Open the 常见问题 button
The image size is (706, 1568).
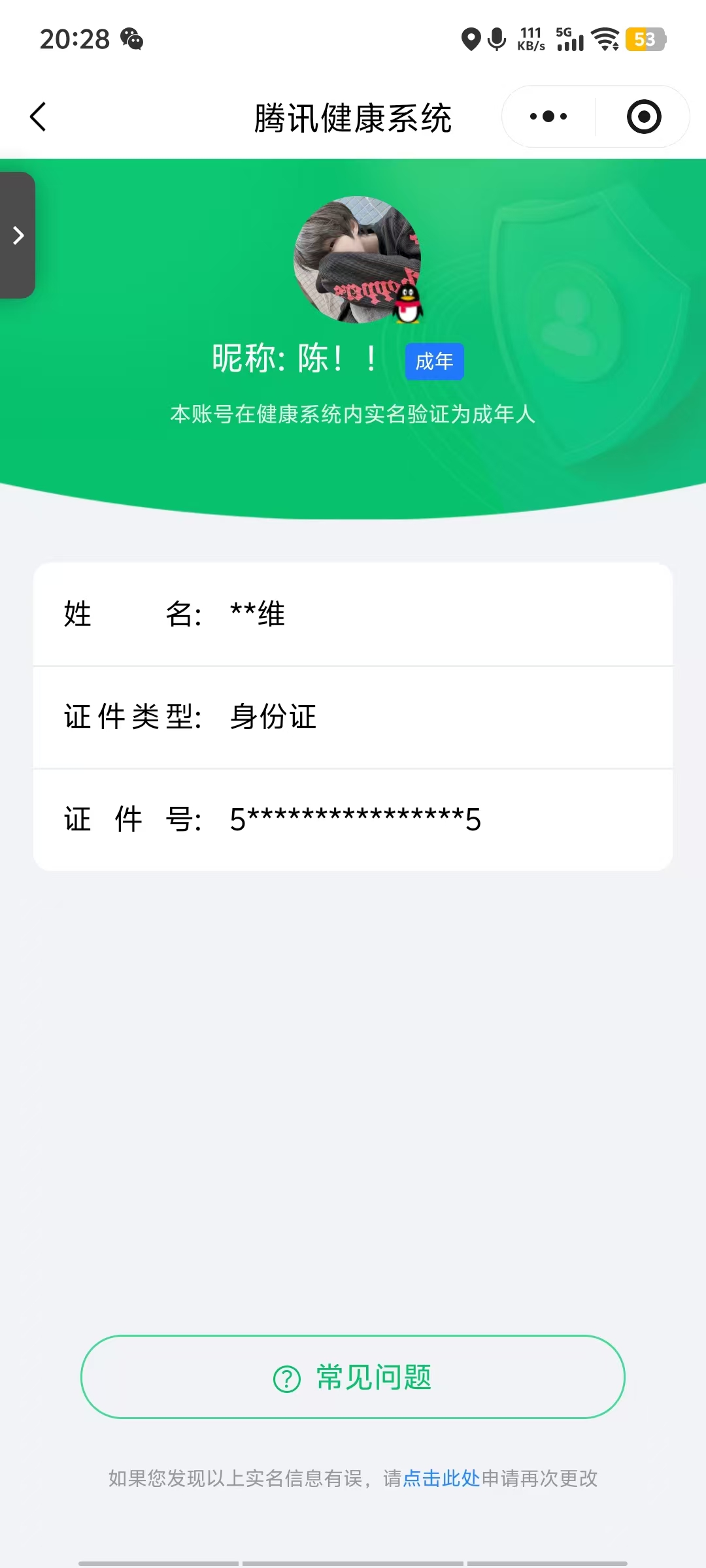pyautogui.click(x=353, y=1377)
